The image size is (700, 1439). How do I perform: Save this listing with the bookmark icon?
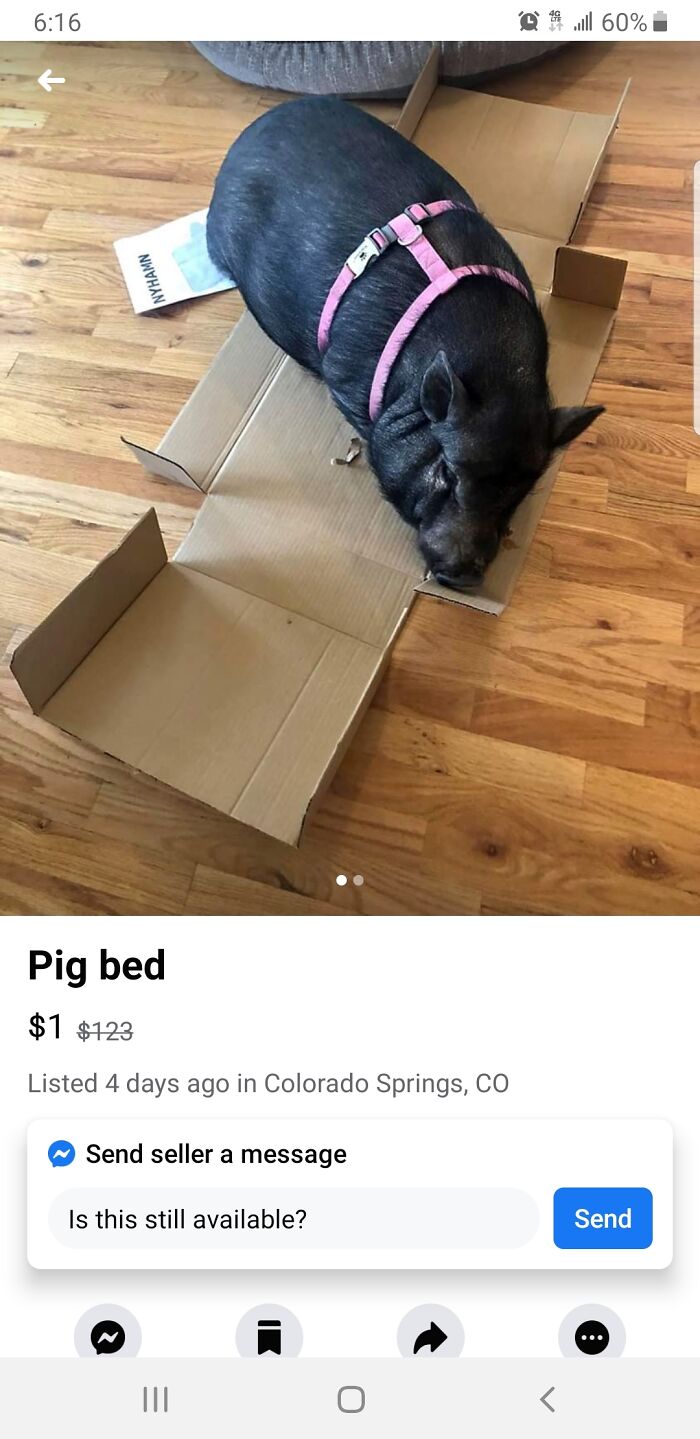tap(269, 1336)
